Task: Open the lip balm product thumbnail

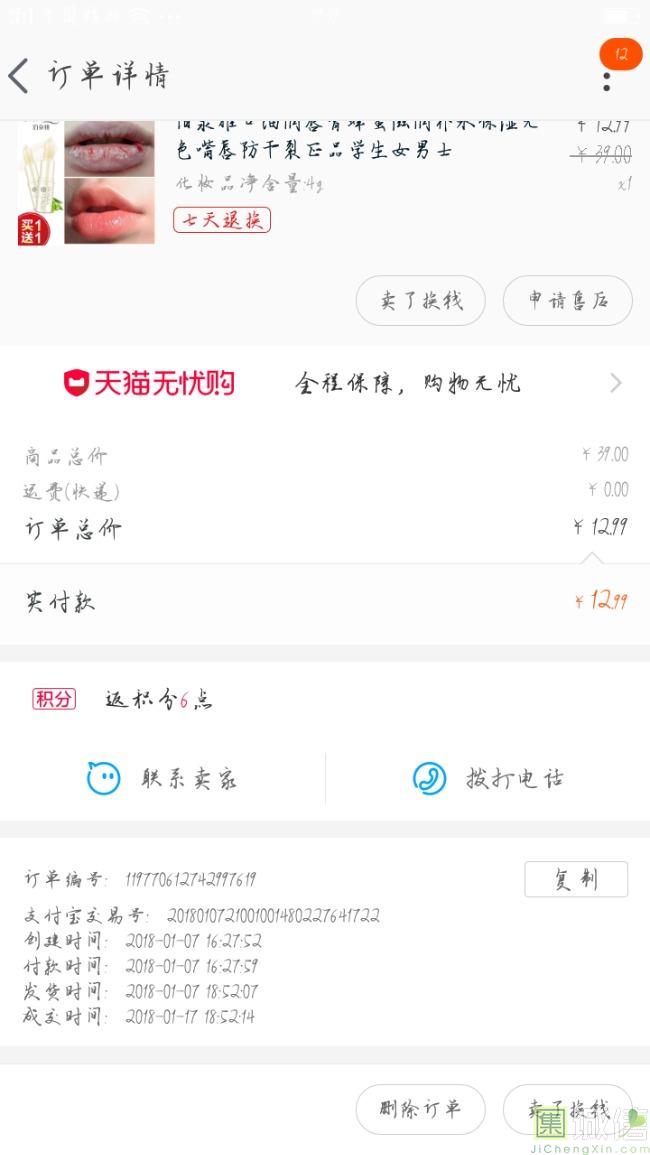Action: click(86, 182)
